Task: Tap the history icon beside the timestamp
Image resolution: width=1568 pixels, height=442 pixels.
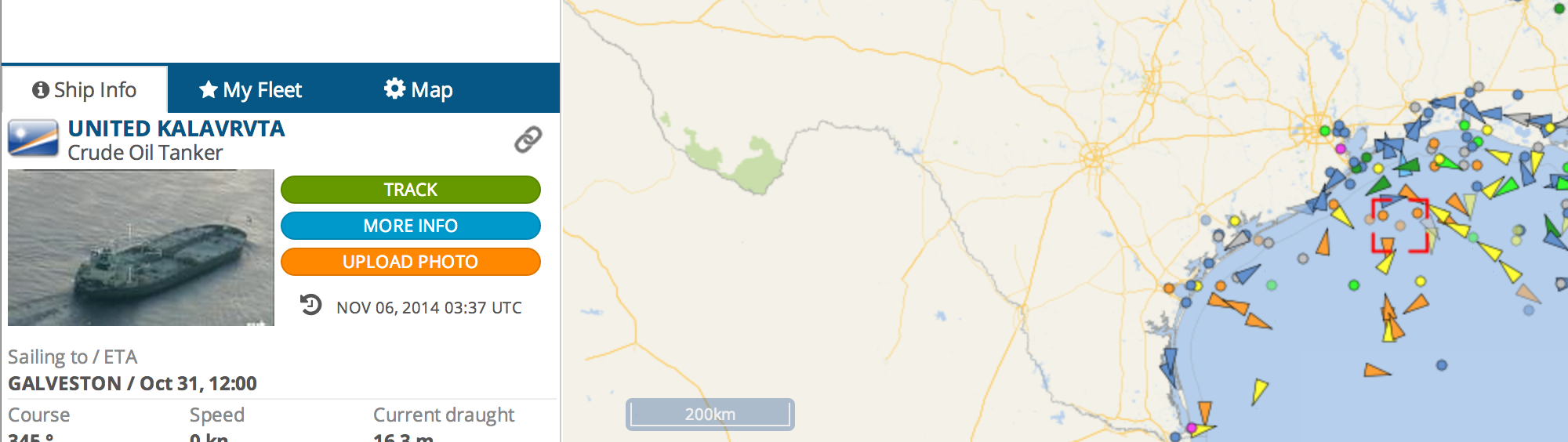Action: coord(310,305)
